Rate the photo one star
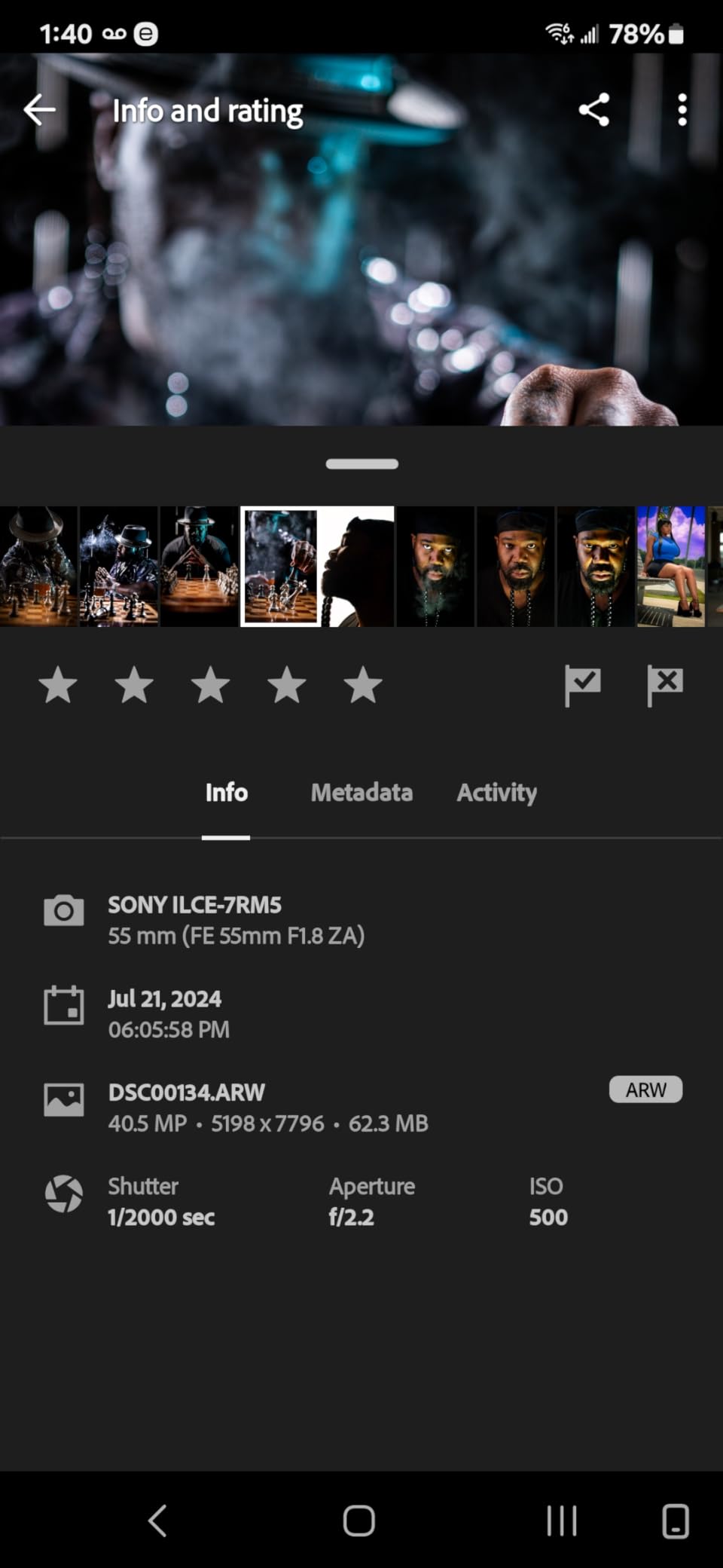Screen dimensions: 723x1568 [x=58, y=685]
